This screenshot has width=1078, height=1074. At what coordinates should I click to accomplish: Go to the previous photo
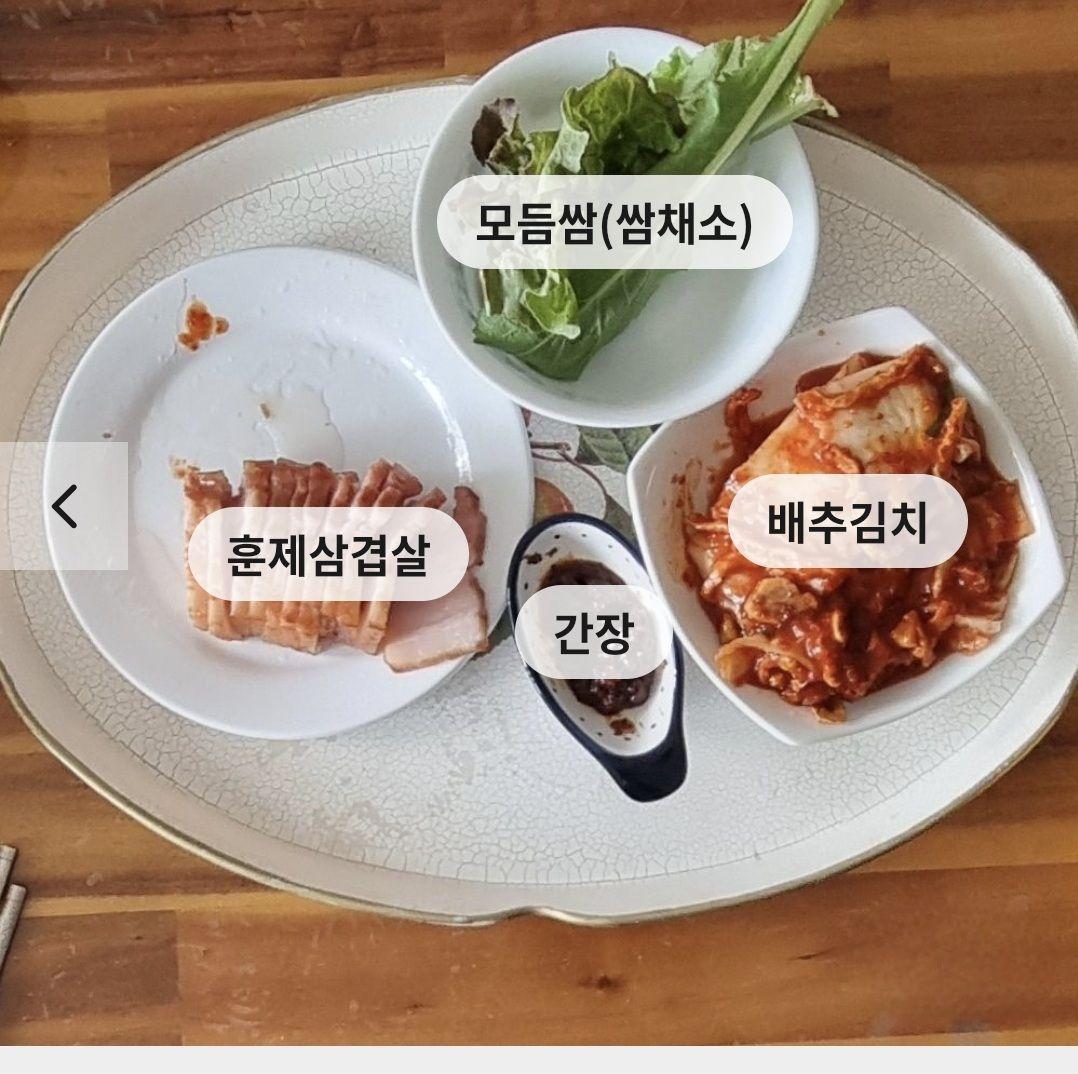coord(64,506)
